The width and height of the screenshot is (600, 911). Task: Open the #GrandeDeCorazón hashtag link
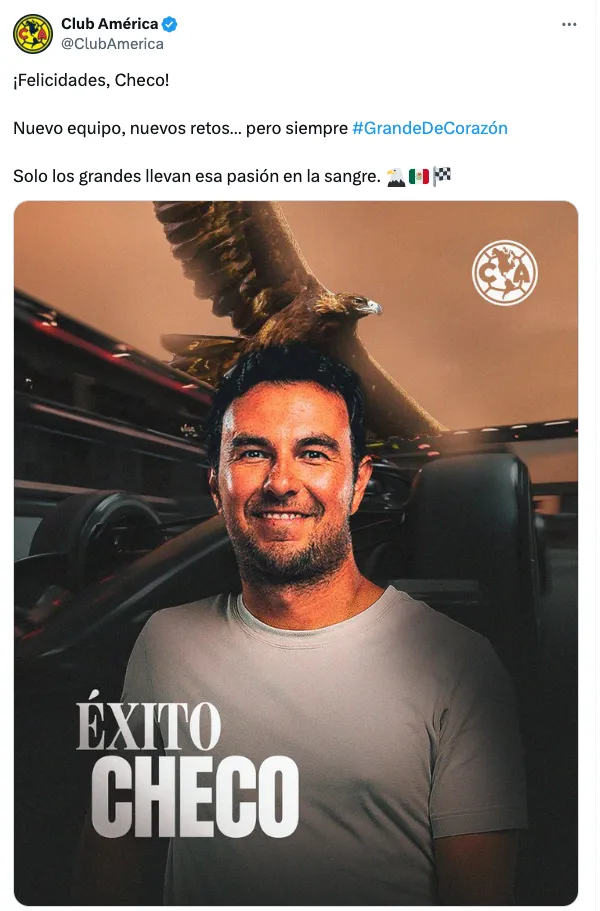tap(430, 128)
